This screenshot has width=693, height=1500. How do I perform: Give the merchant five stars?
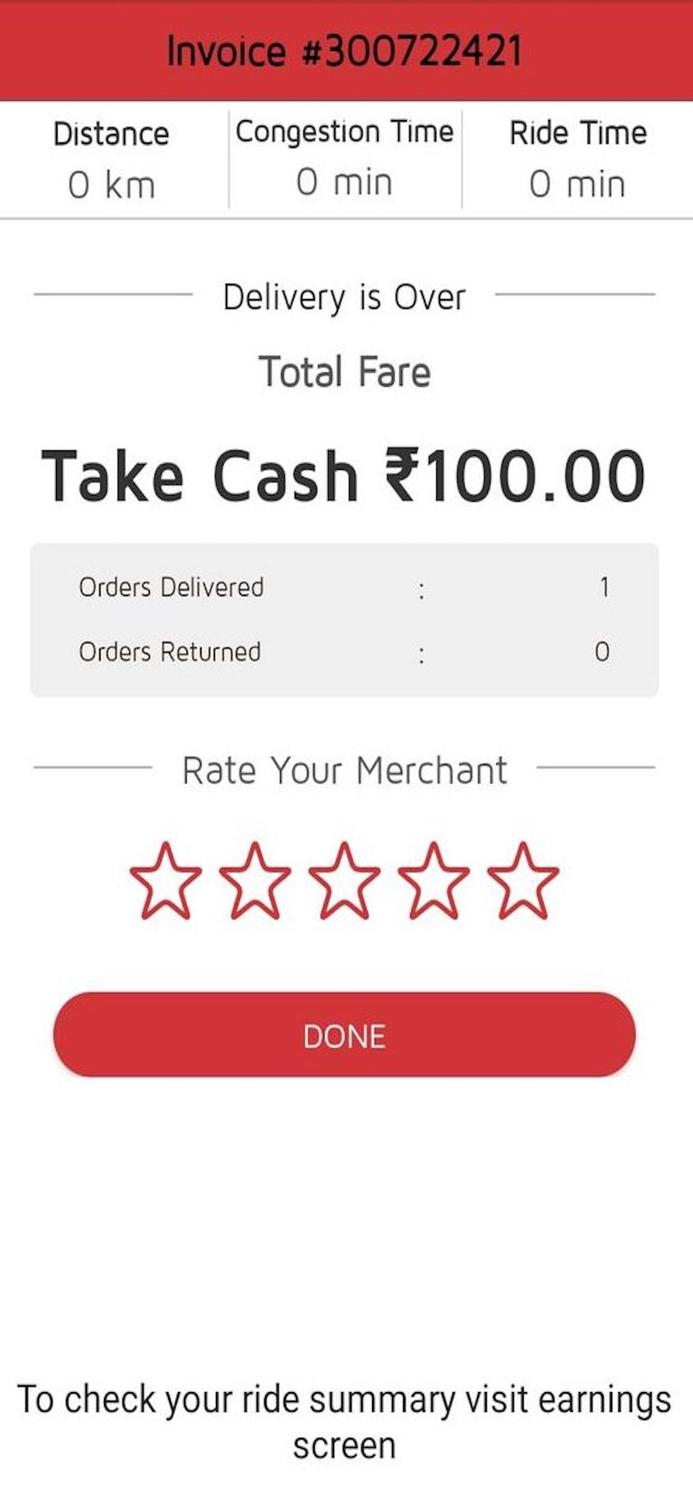pos(522,882)
